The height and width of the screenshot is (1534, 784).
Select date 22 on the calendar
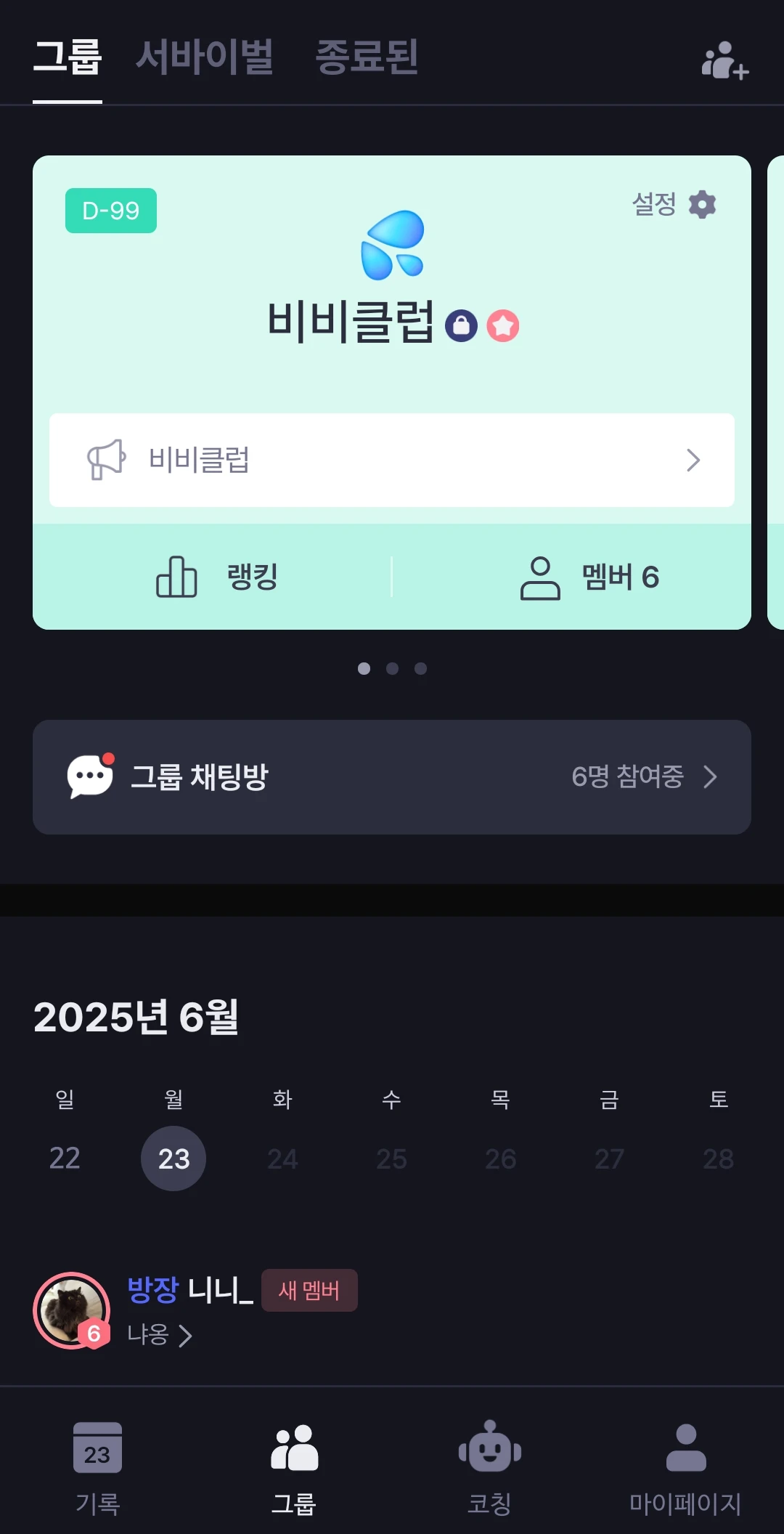pyautogui.click(x=65, y=1158)
